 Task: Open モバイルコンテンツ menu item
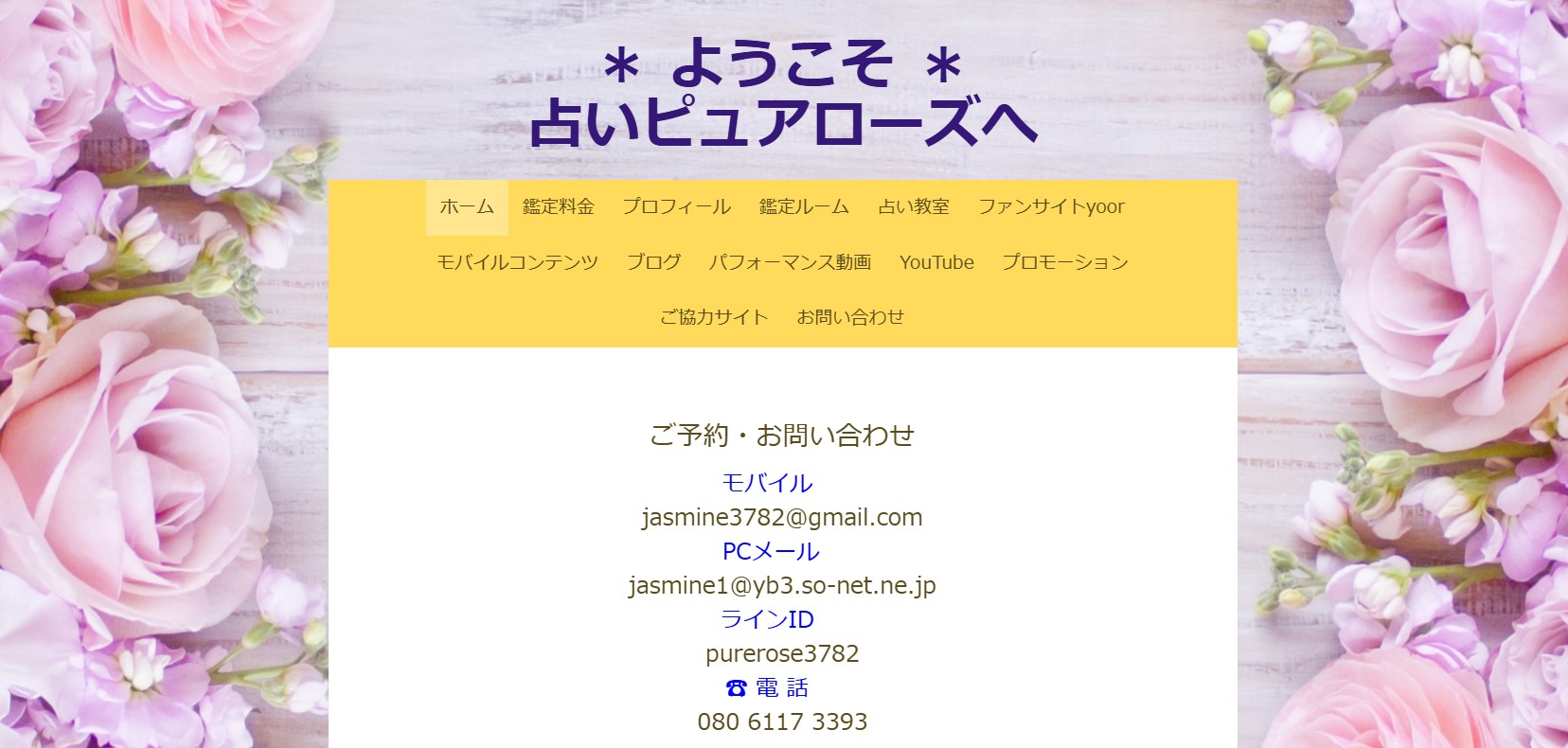pos(517,262)
